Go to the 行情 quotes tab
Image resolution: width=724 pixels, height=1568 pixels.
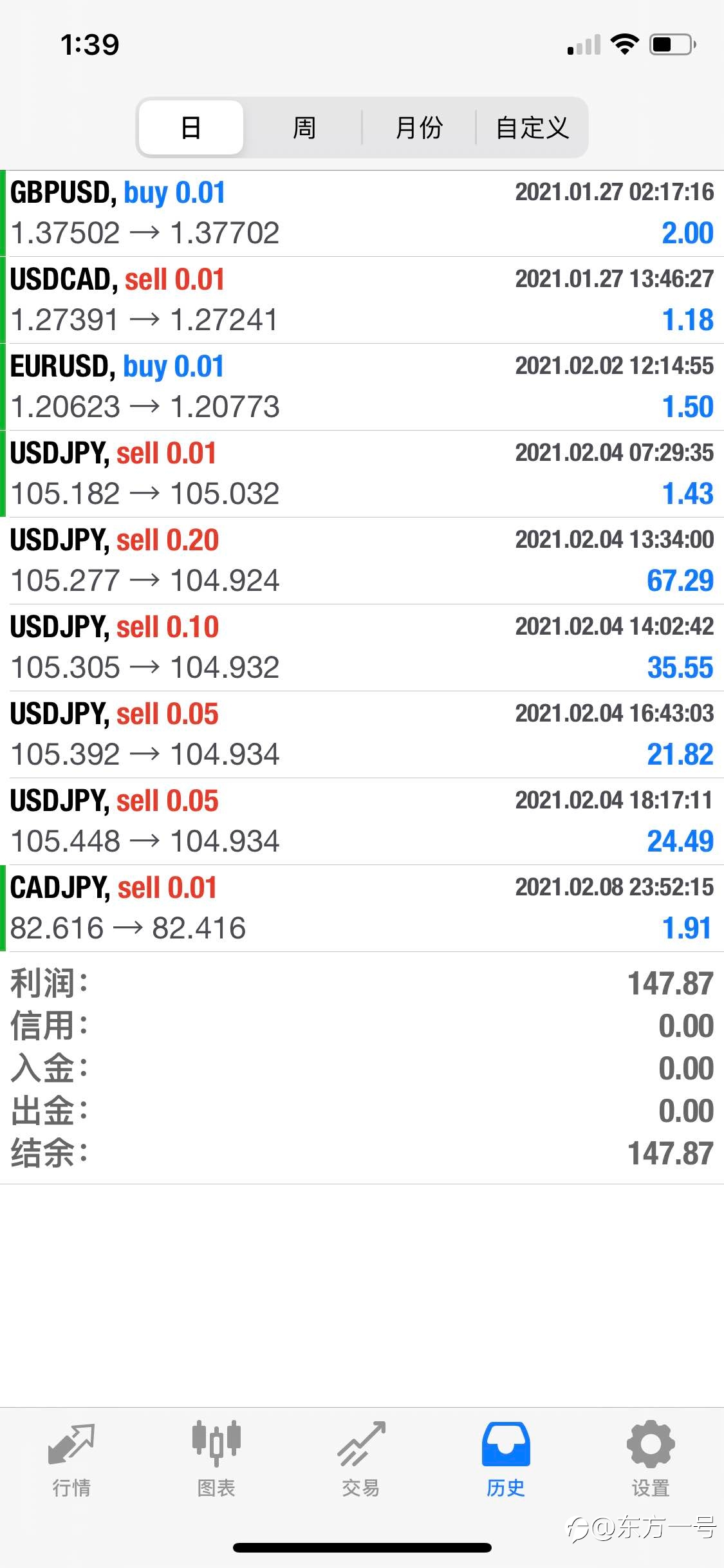point(71,1459)
